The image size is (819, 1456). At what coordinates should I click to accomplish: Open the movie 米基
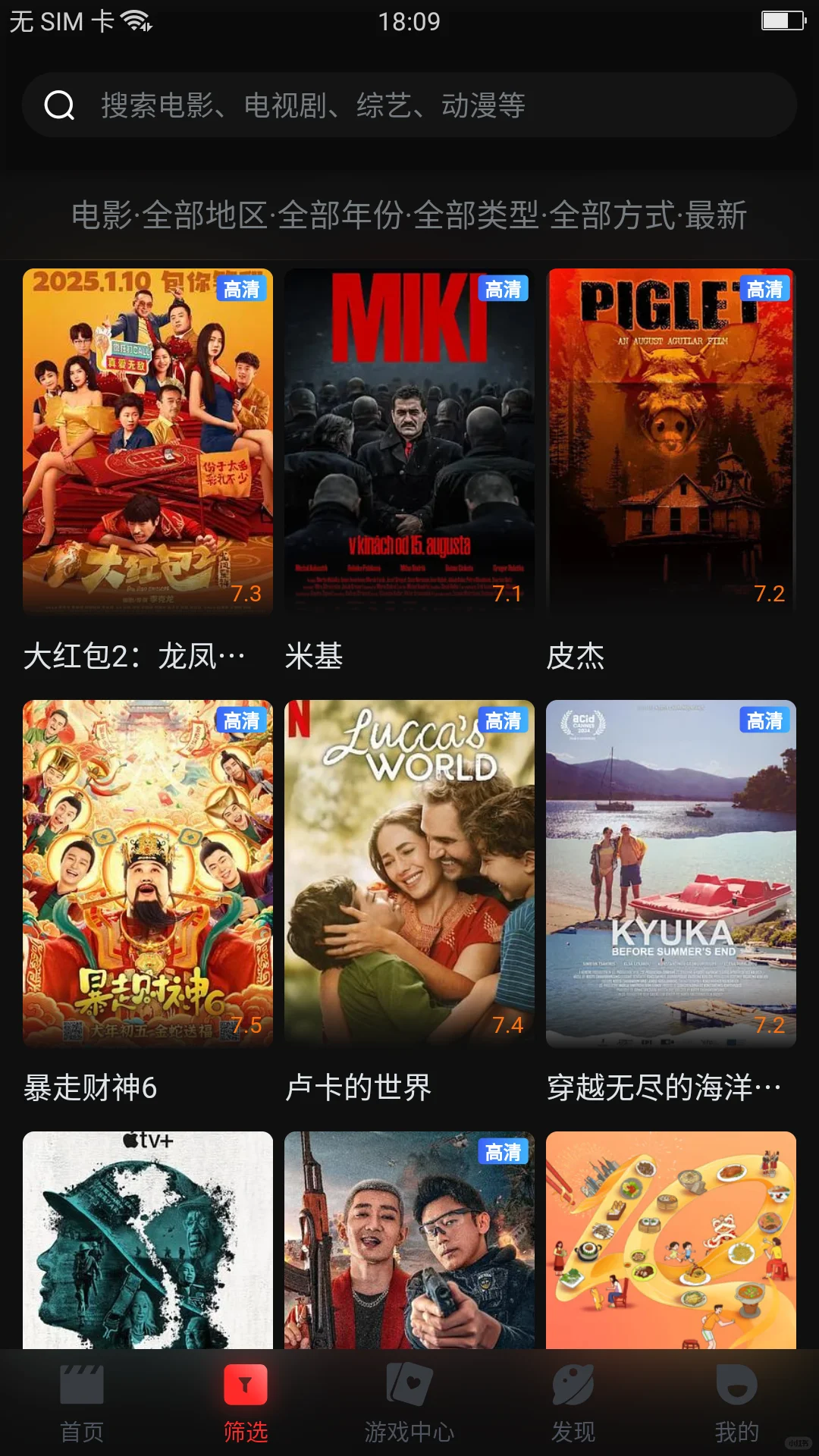click(x=409, y=441)
